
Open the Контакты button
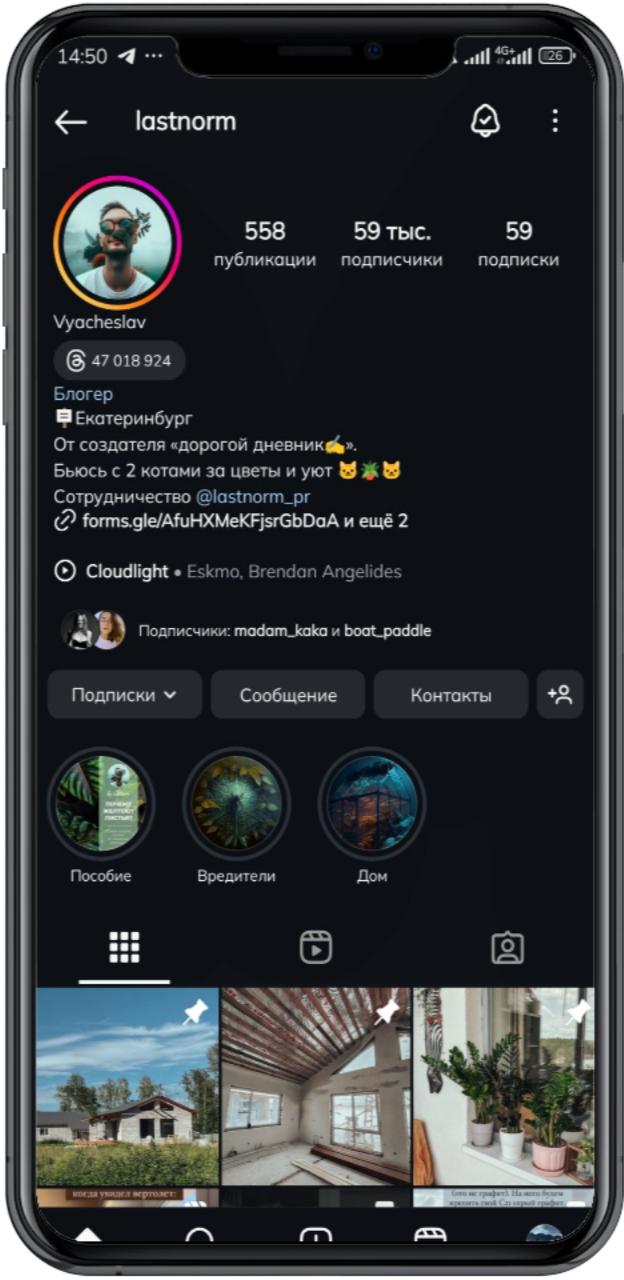click(x=451, y=695)
